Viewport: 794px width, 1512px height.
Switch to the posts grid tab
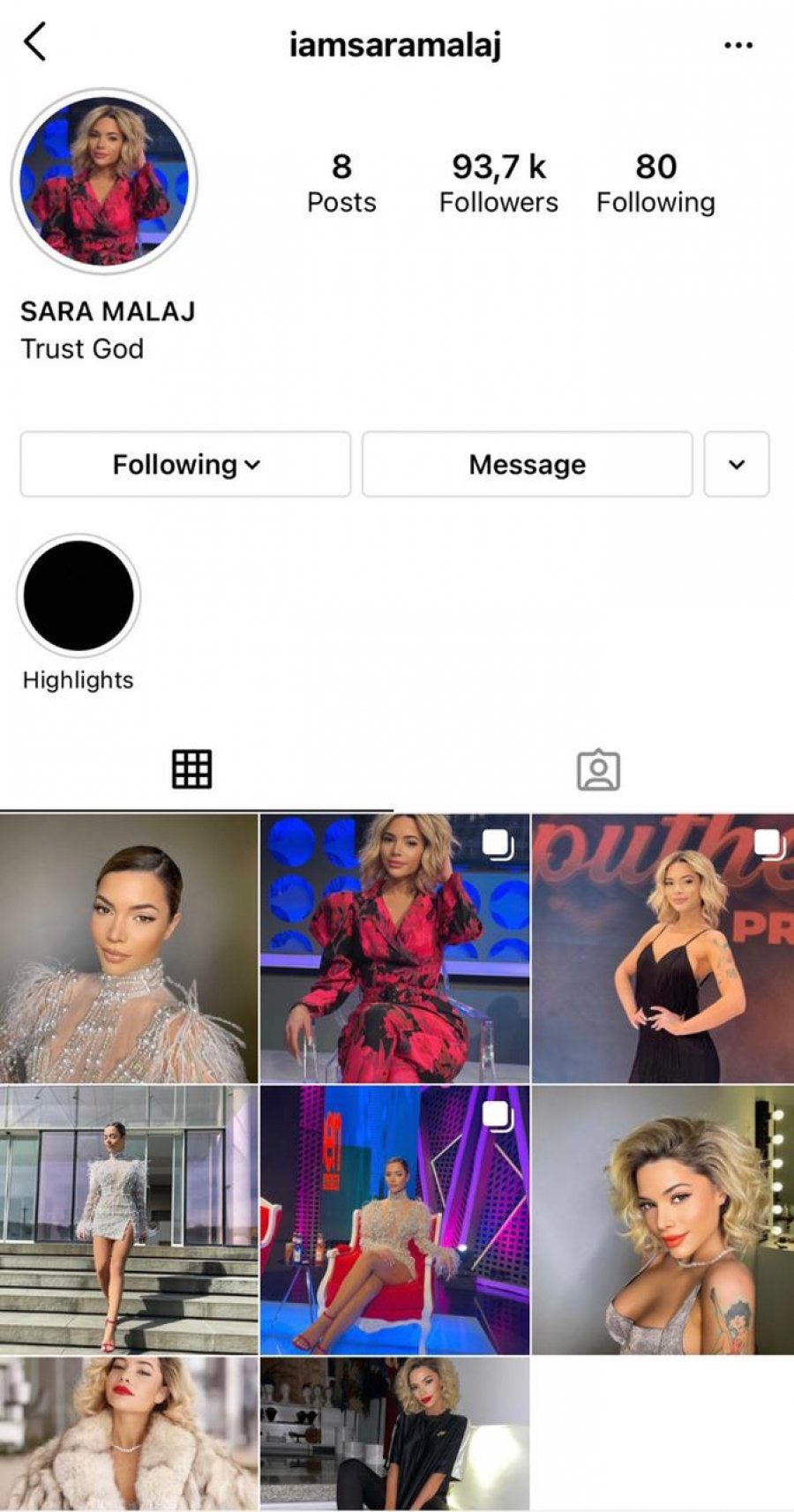[191, 769]
